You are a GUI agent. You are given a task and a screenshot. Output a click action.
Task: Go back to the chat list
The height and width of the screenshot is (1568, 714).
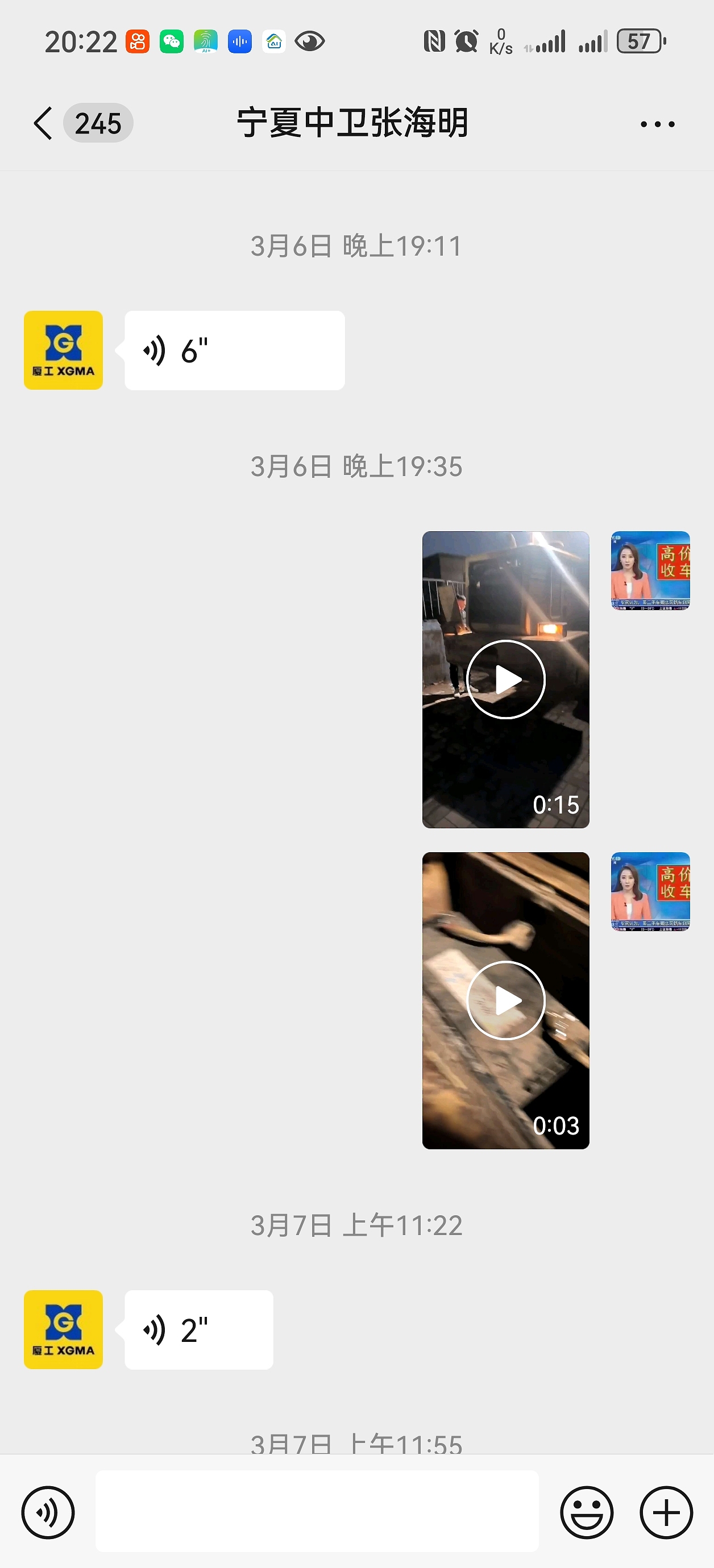pos(44,124)
